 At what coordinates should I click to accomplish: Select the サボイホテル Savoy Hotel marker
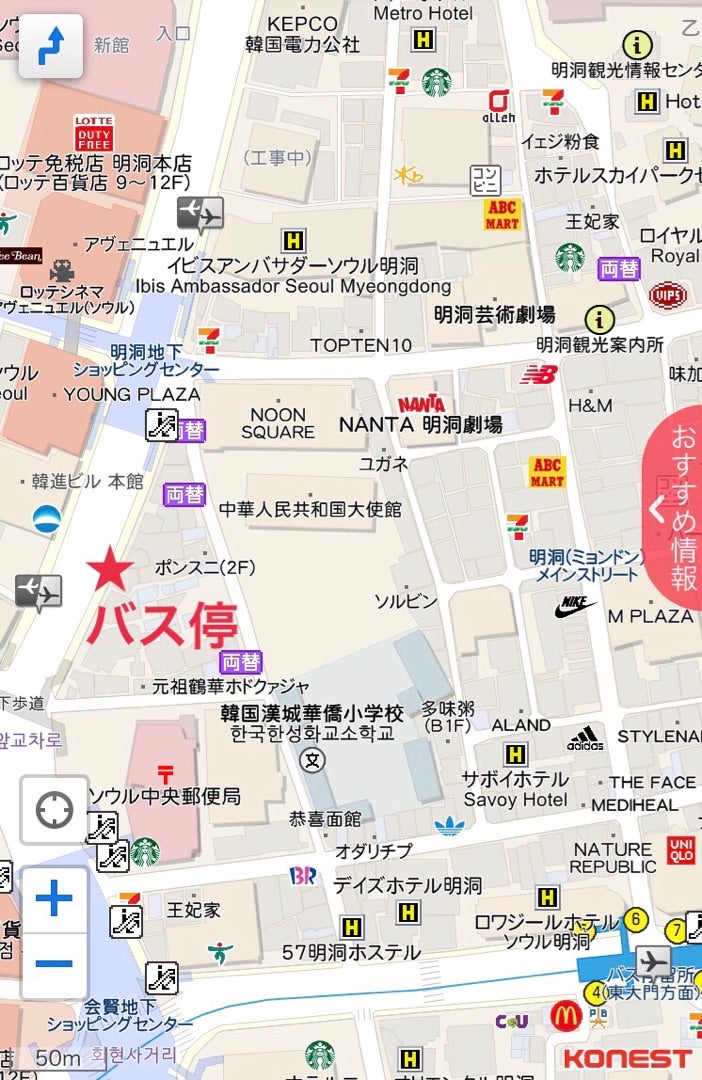click(516, 754)
